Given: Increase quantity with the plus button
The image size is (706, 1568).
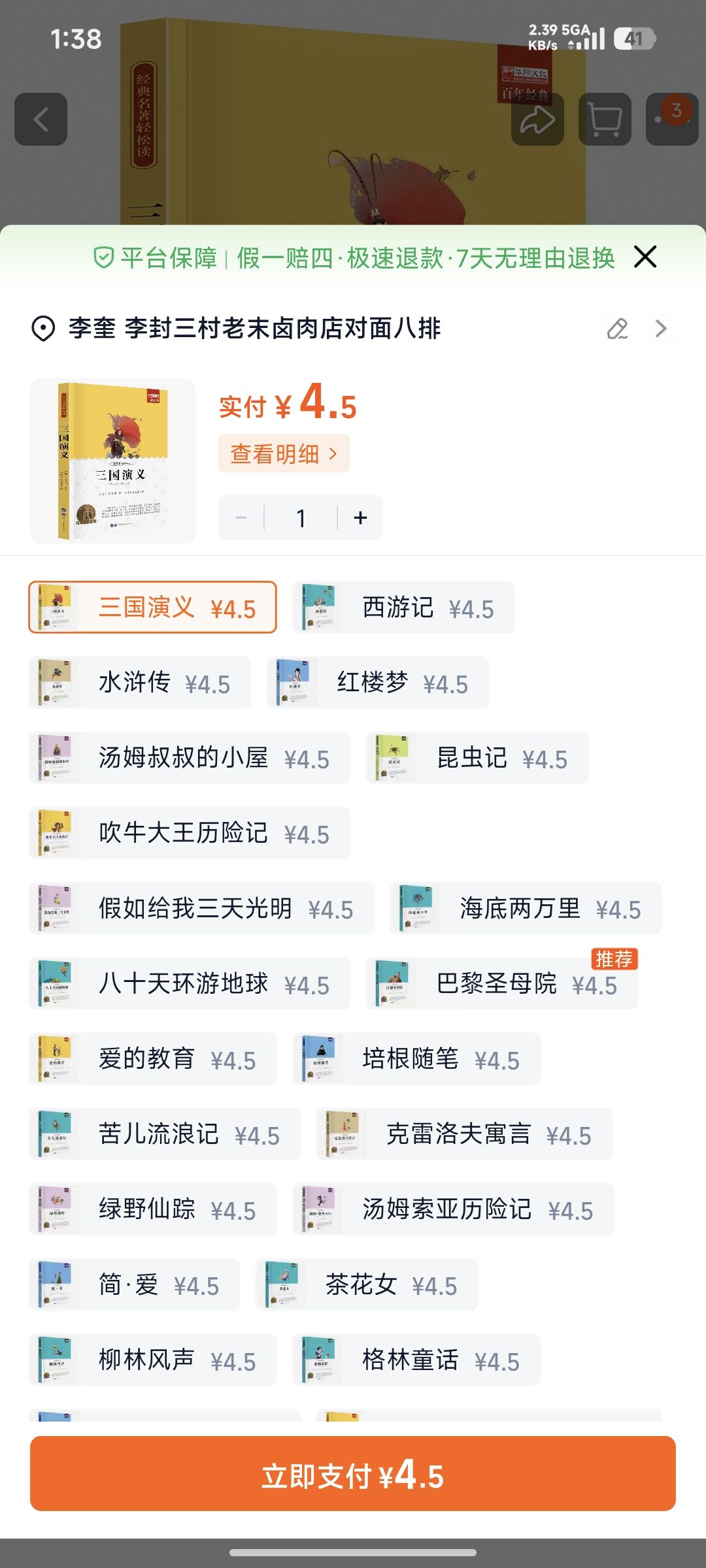Looking at the screenshot, I should (360, 518).
